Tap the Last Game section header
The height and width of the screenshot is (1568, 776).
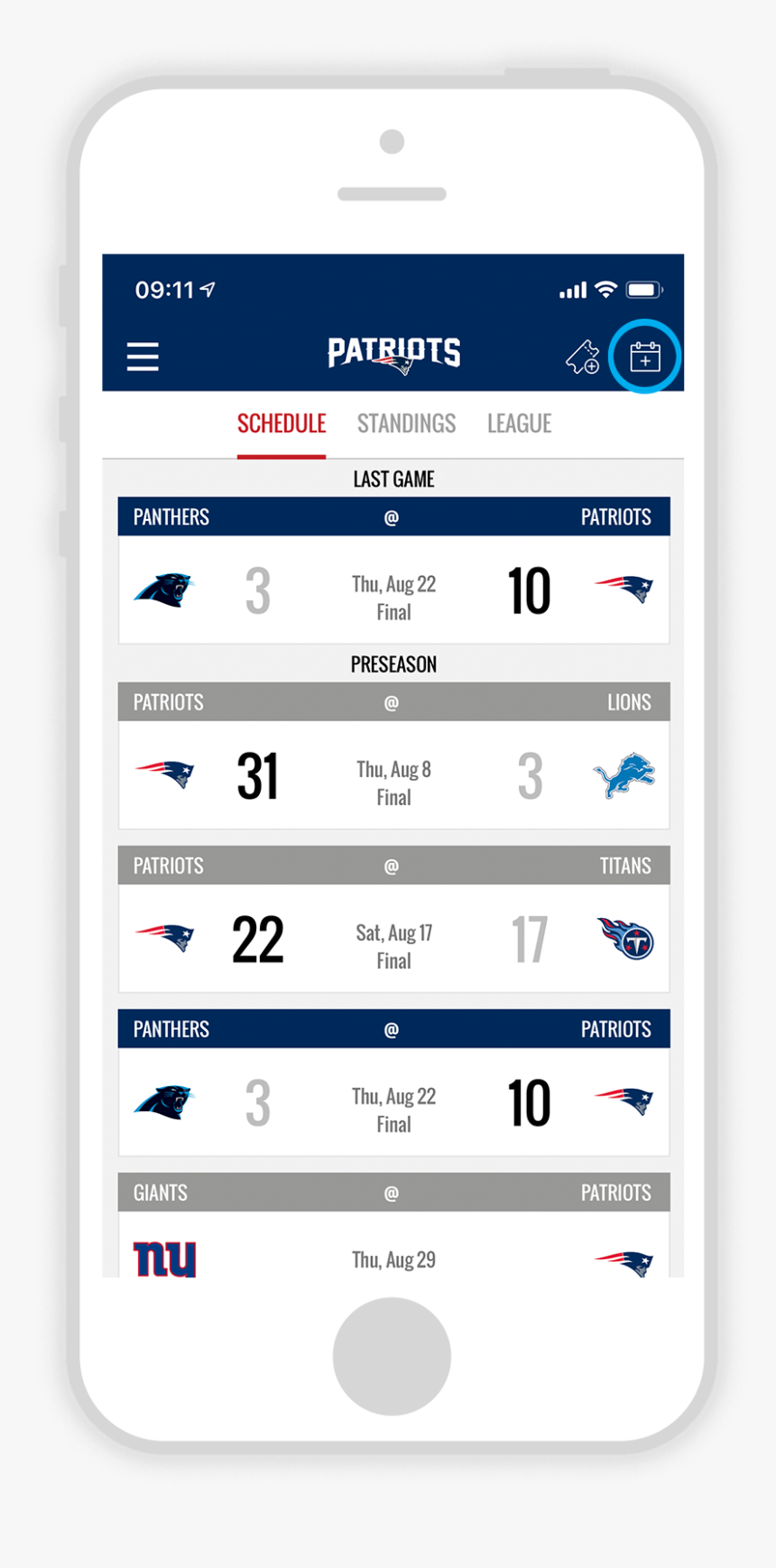pos(393,478)
